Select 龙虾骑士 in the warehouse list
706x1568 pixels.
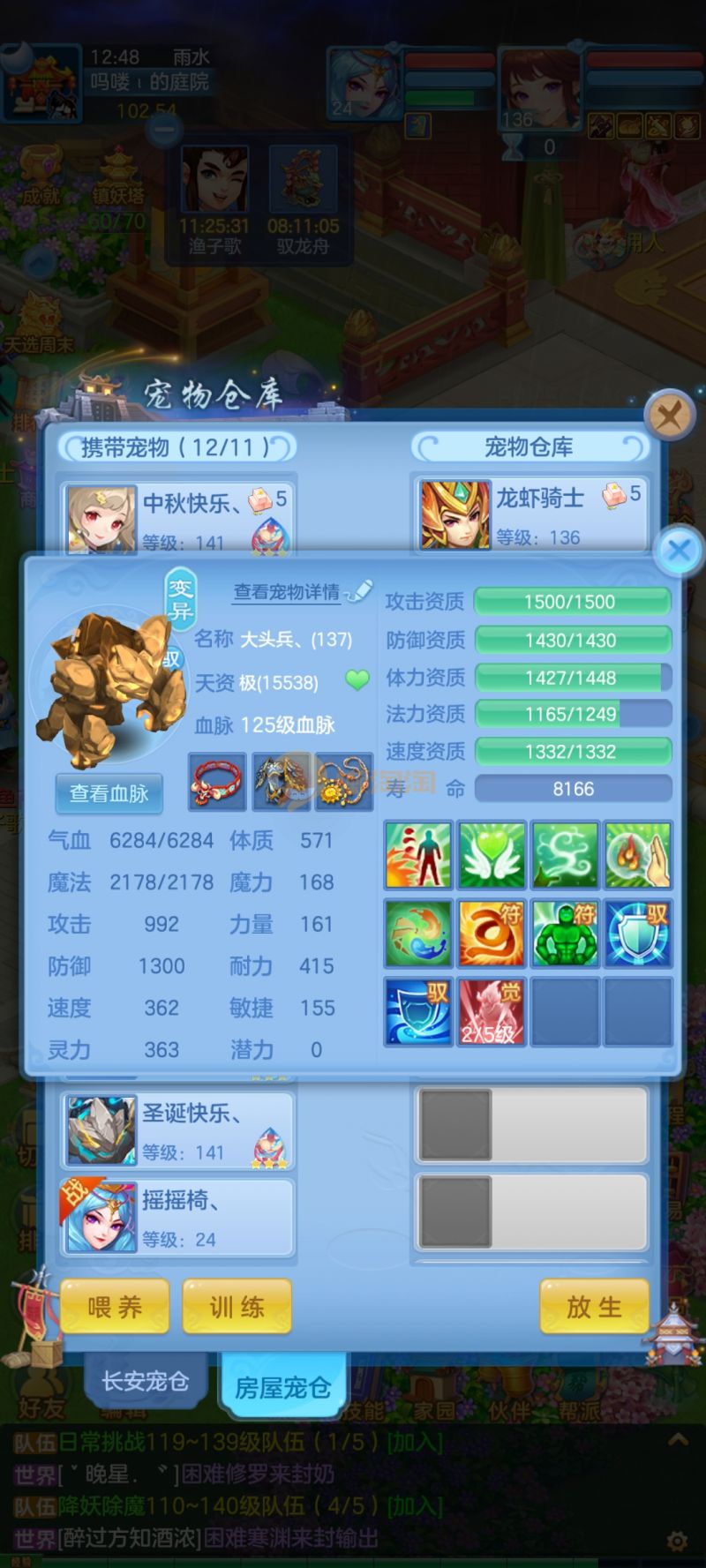tap(531, 516)
